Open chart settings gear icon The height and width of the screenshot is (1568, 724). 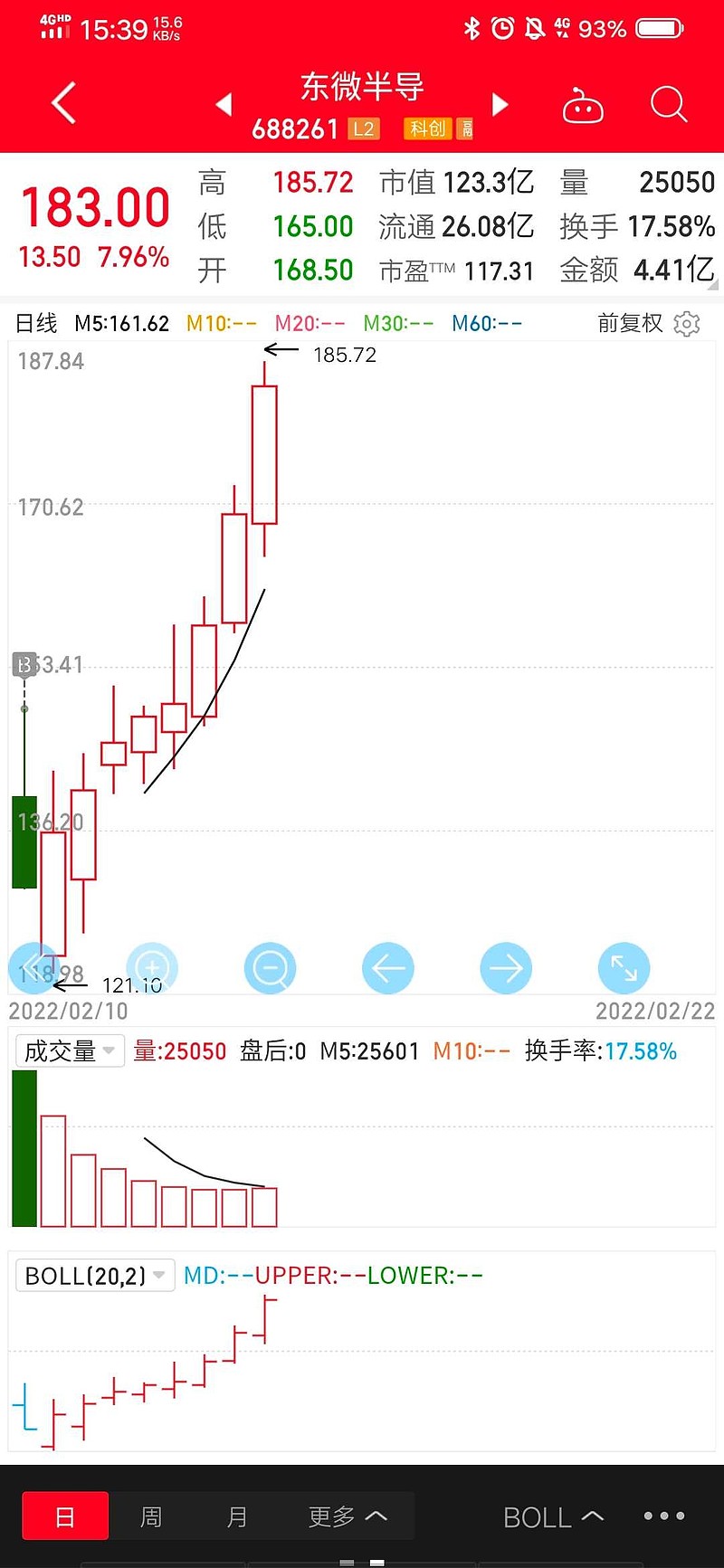(x=687, y=323)
